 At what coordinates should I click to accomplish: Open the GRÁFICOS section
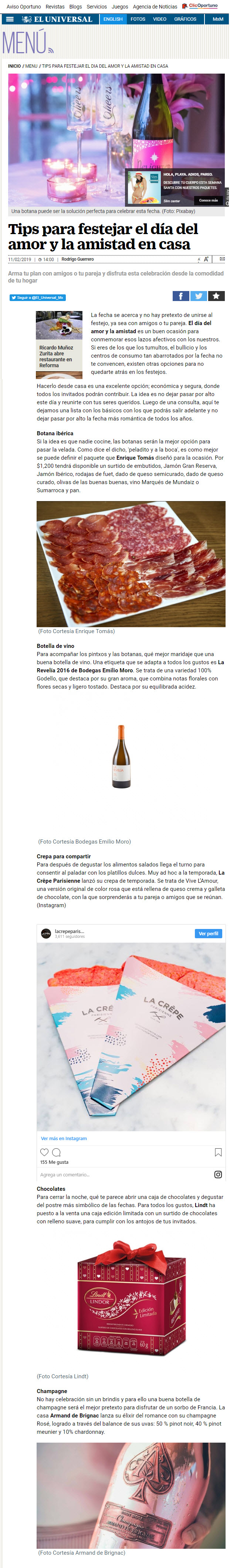[185, 19]
